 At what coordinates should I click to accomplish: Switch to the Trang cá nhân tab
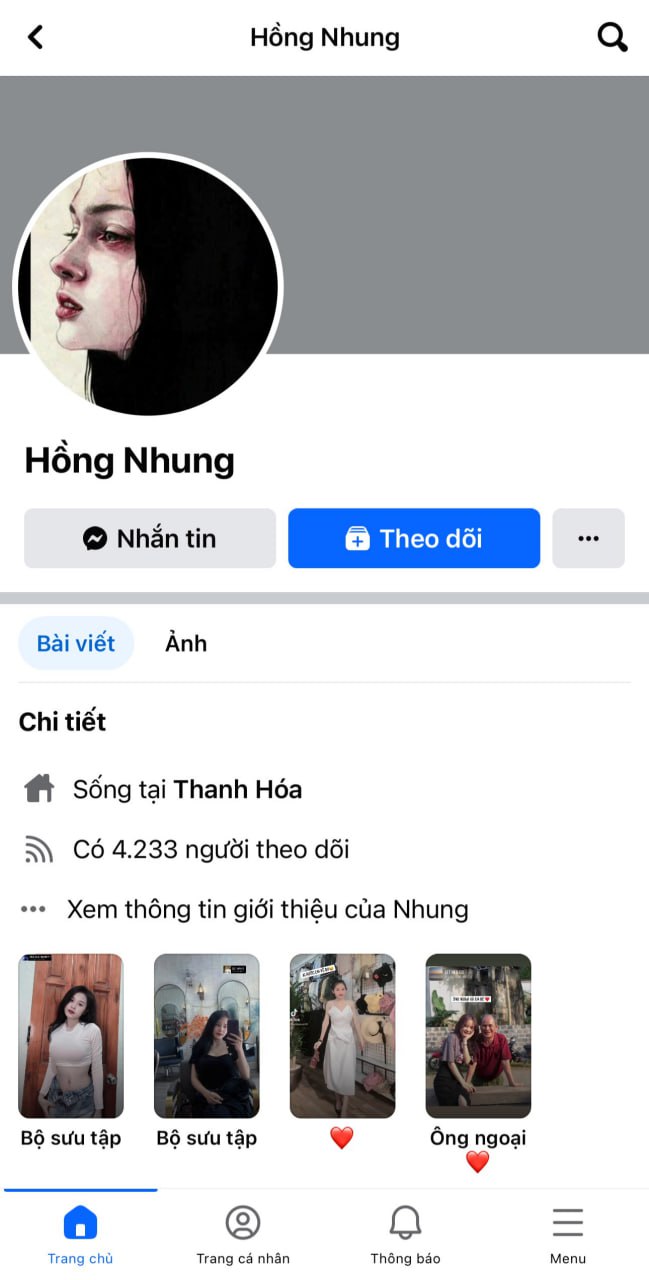[x=243, y=1235]
